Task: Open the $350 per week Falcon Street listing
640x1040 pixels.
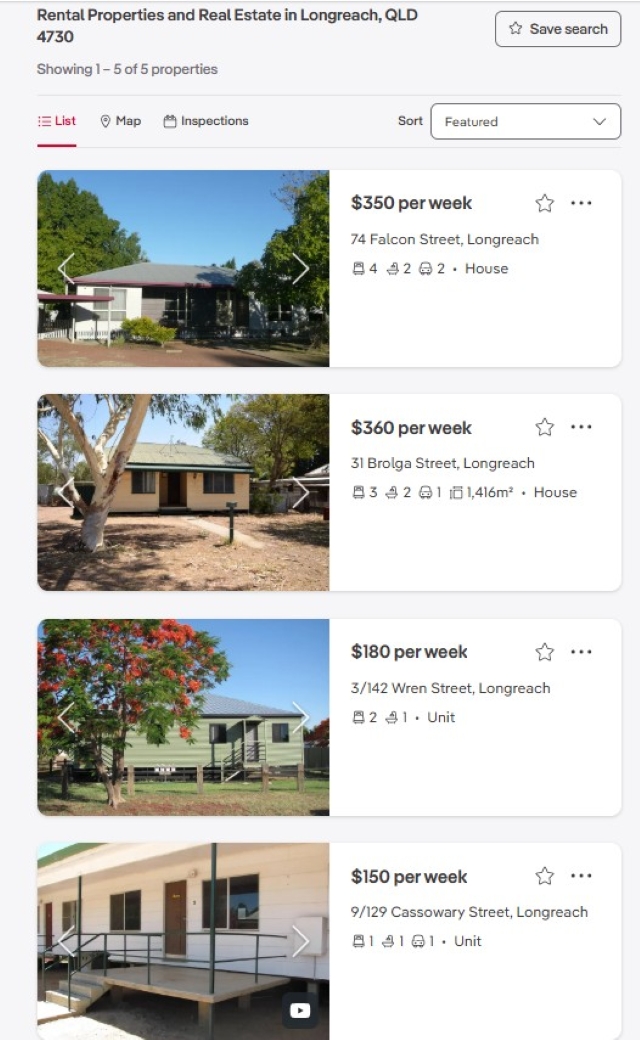Action: click(x=411, y=203)
